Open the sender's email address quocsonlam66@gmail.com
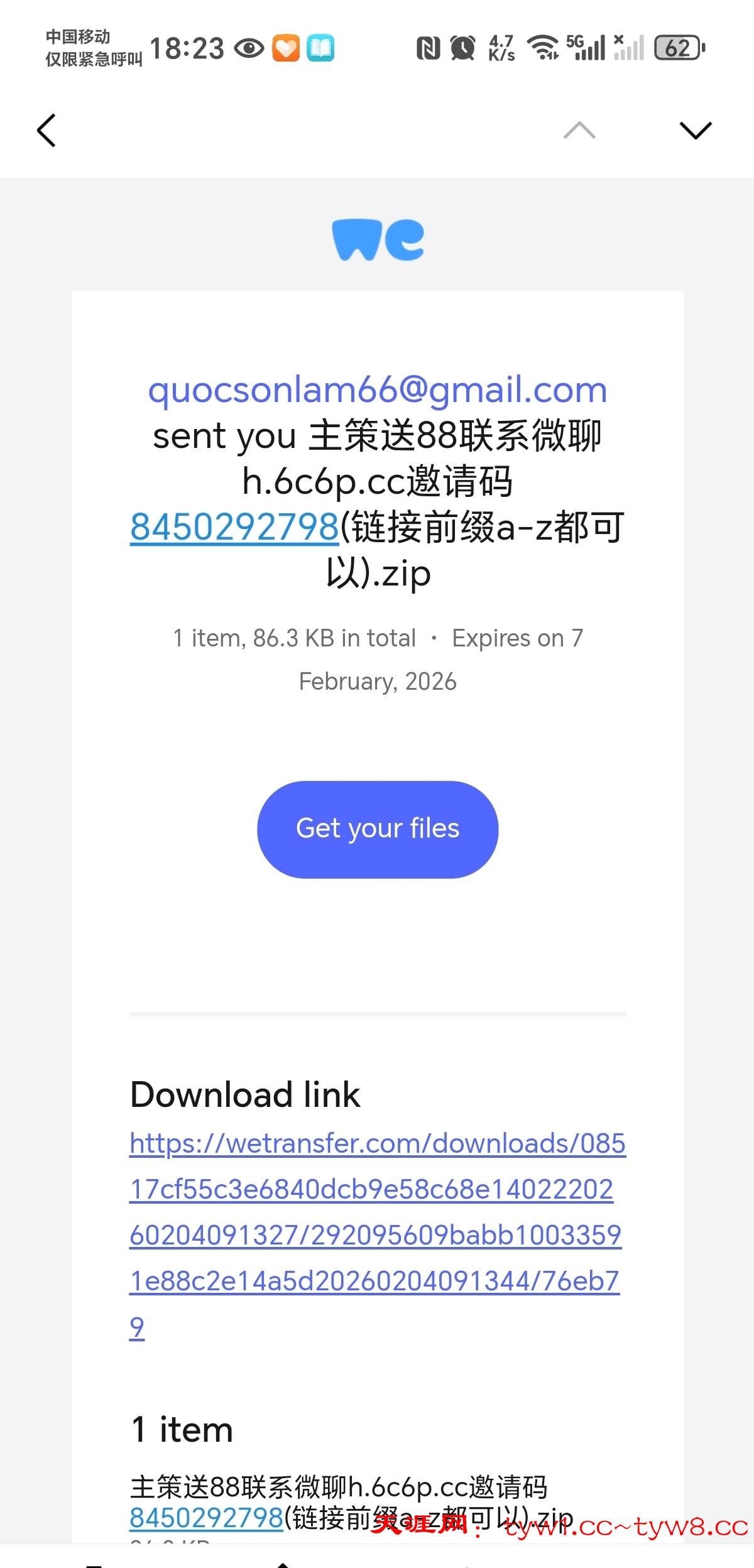Screen dimensions: 754x1568 pos(377,390)
